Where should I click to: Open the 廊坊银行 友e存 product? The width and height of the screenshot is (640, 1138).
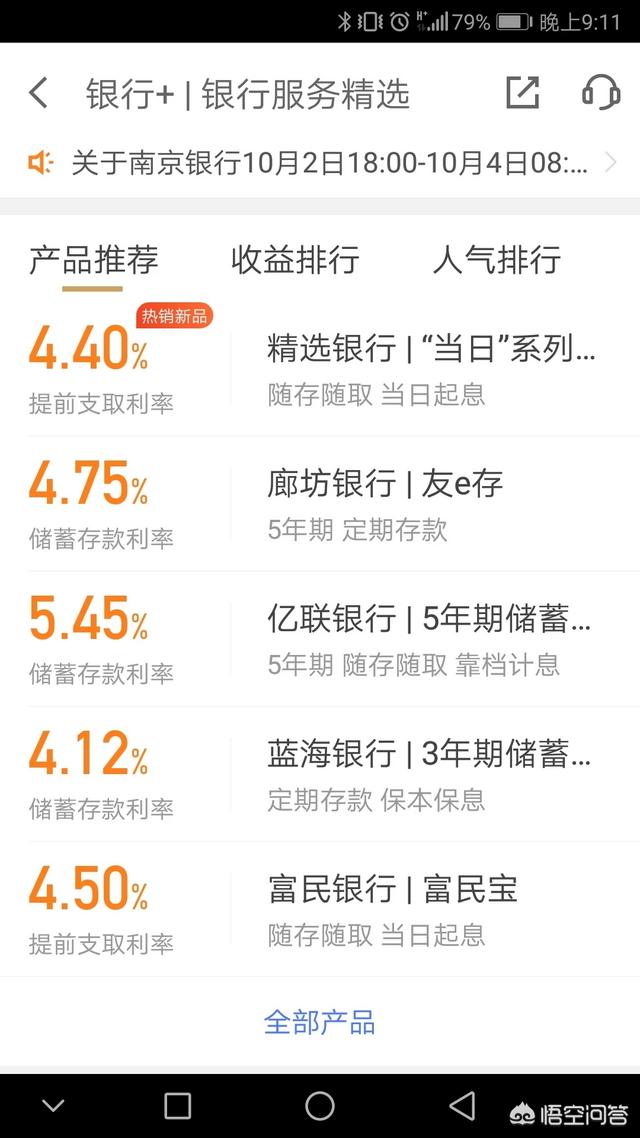(385, 501)
